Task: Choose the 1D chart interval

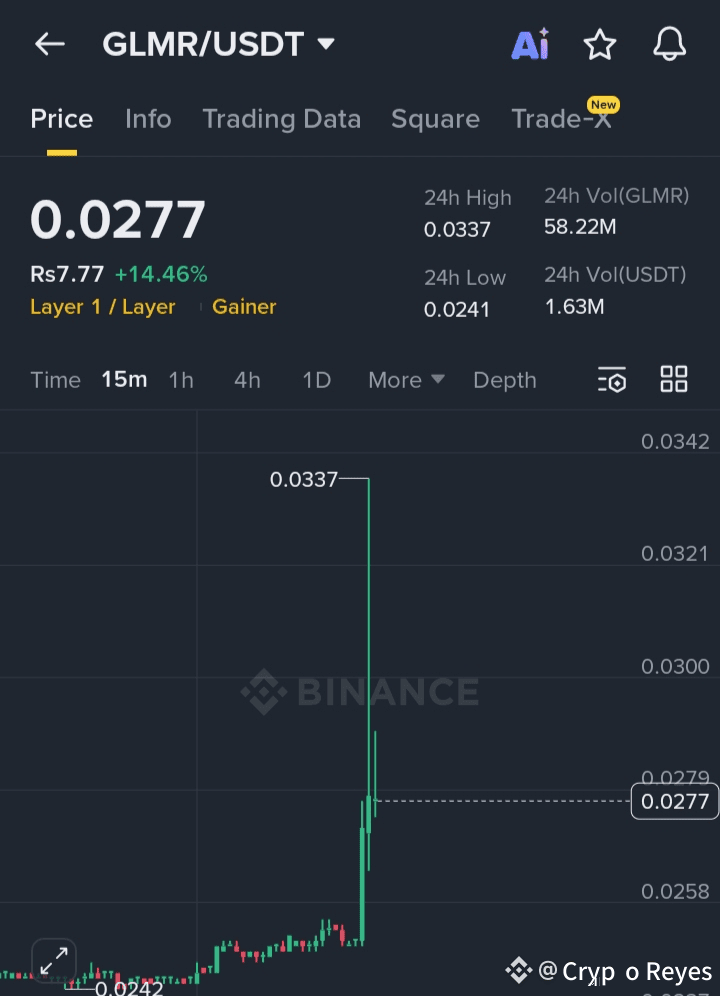Action: [x=316, y=380]
